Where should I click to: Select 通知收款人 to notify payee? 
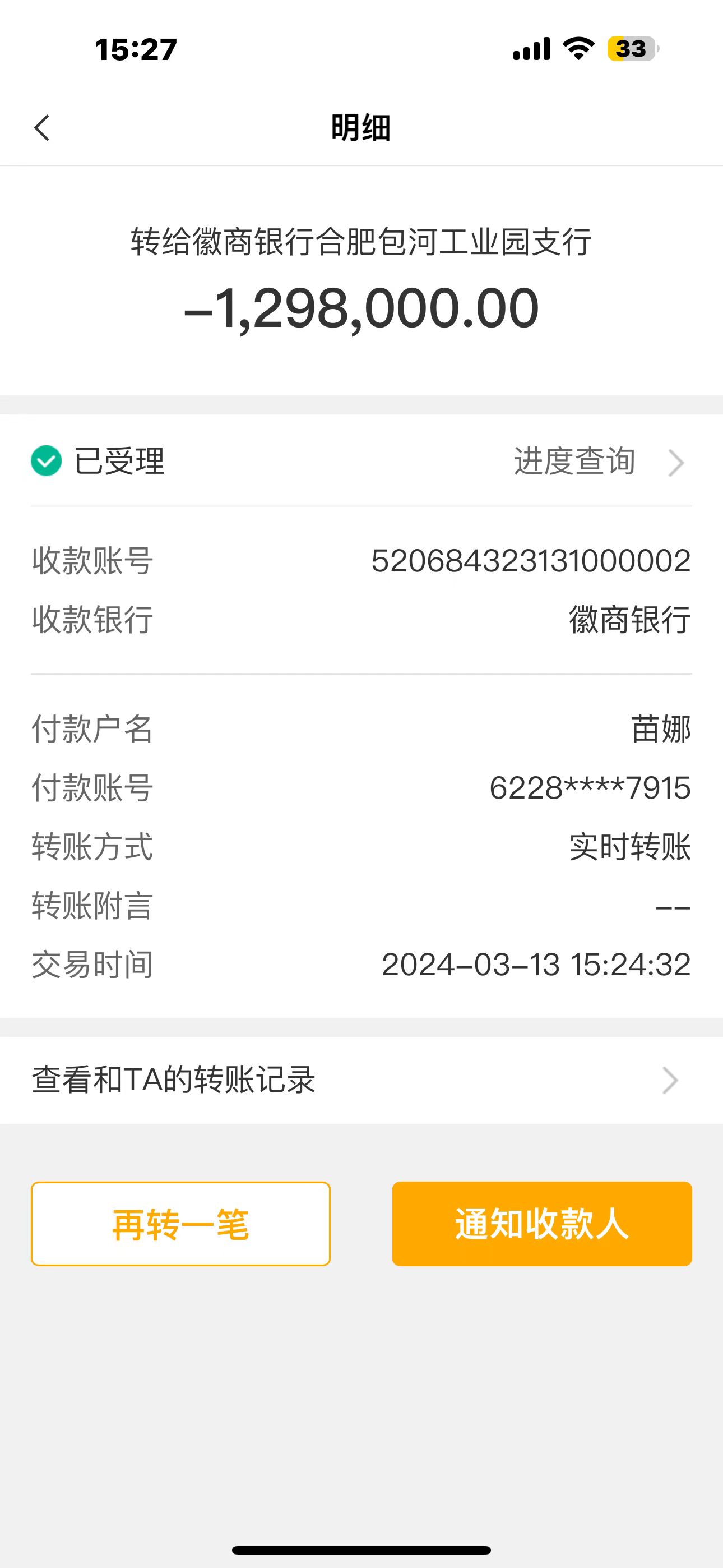pyautogui.click(x=541, y=1224)
